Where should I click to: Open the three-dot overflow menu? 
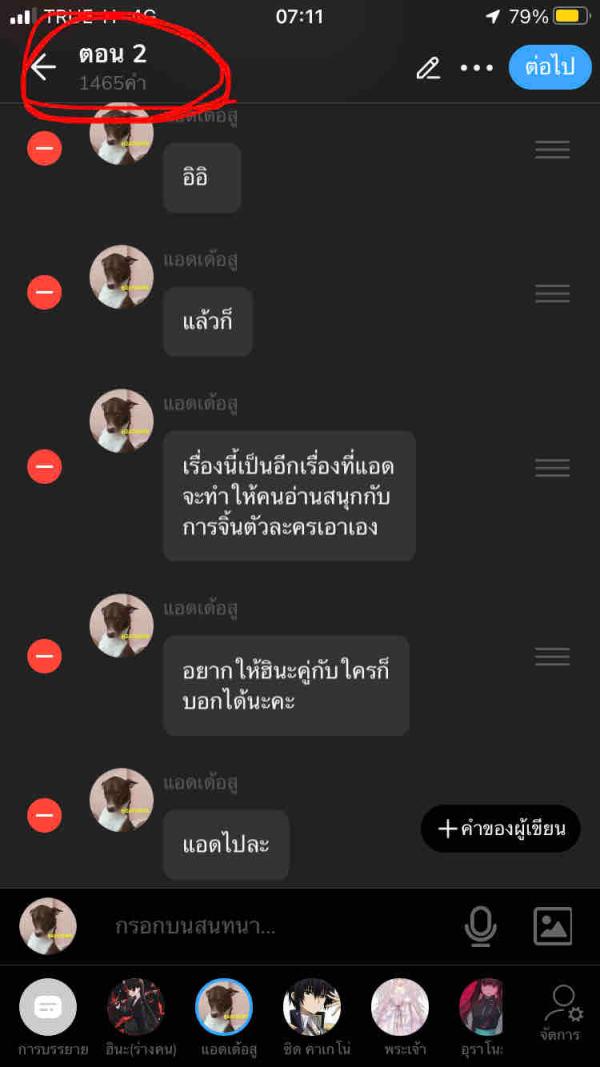tap(477, 68)
